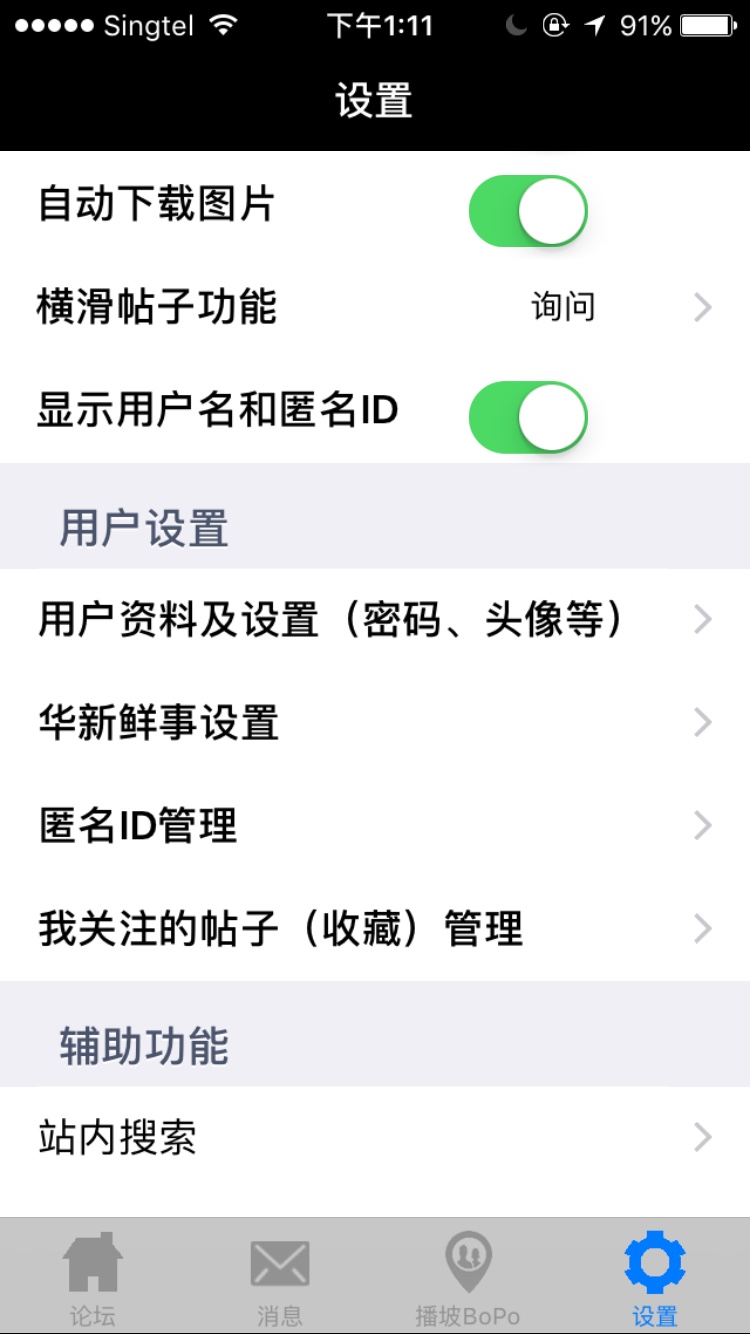This screenshot has width=750, height=1334.
Task: Toggle the 自动下载图片 switch
Action: pos(528,211)
